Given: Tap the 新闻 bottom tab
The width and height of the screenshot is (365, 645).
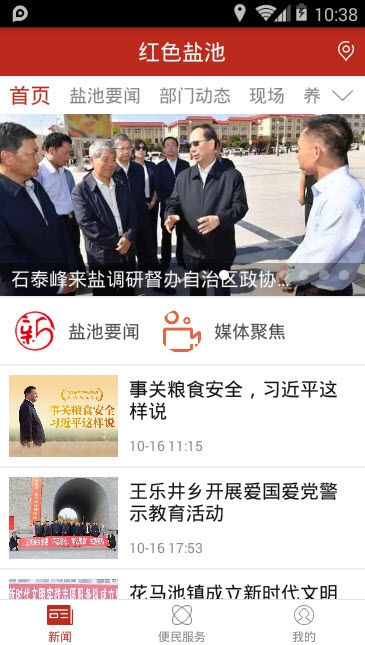Looking at the screenshot, I should (60, 623).
